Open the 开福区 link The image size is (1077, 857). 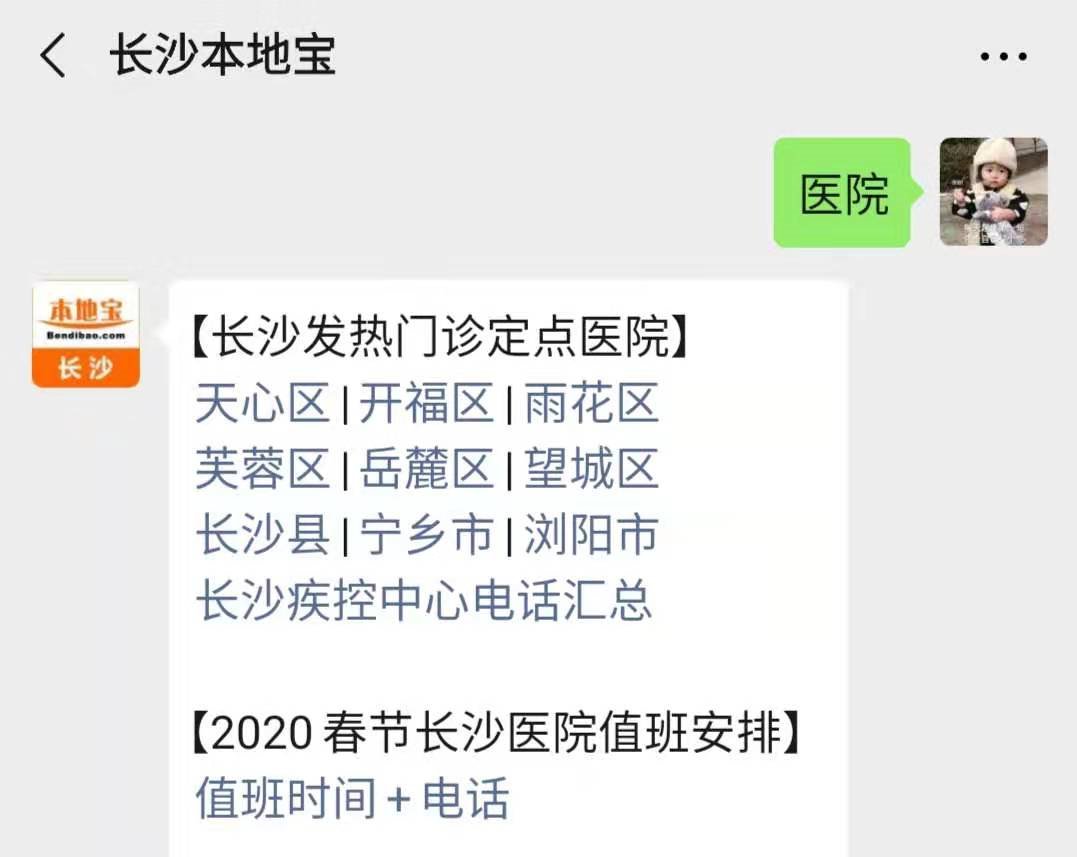click(427, 404)
